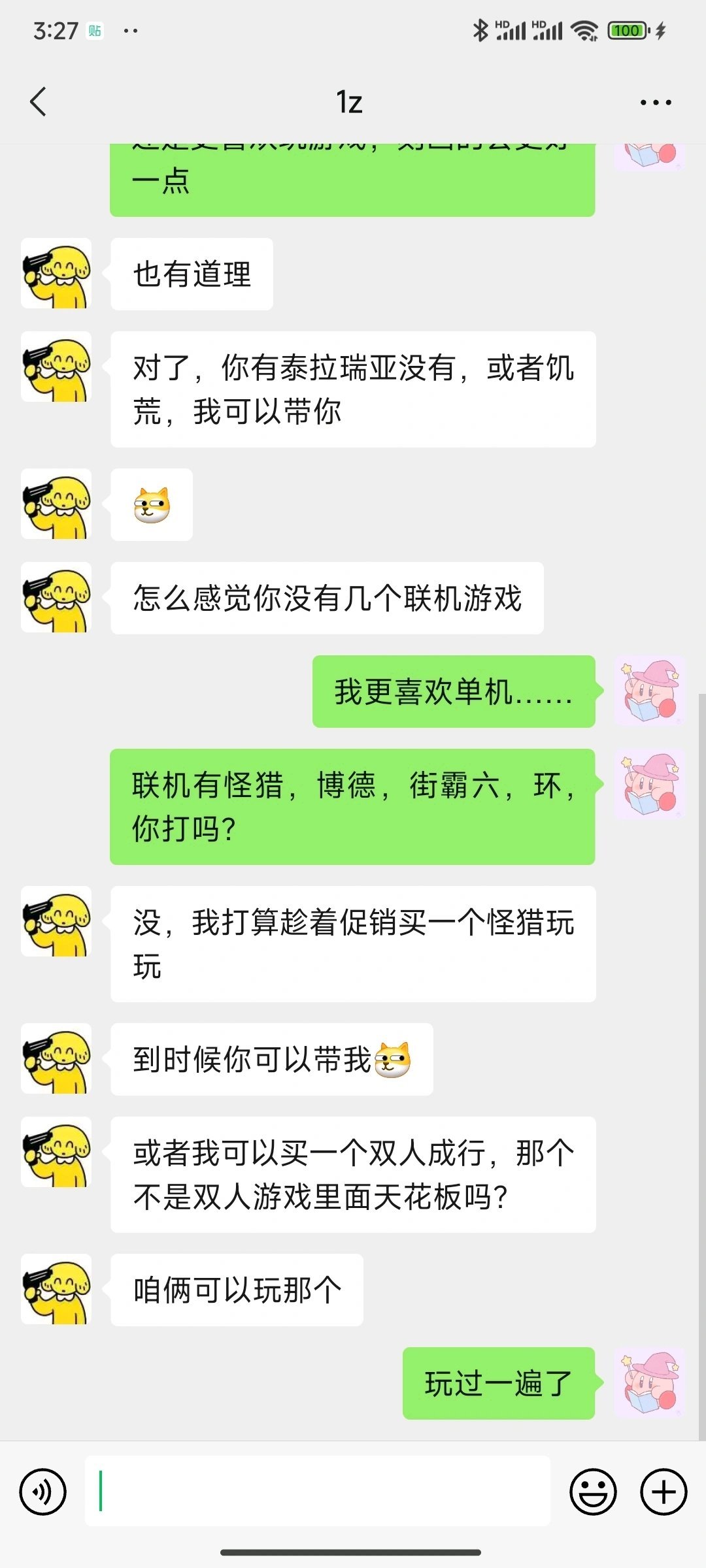706x1568 pixels.
Task: Open the plus attachment menu
Action: pos(664,1492)
